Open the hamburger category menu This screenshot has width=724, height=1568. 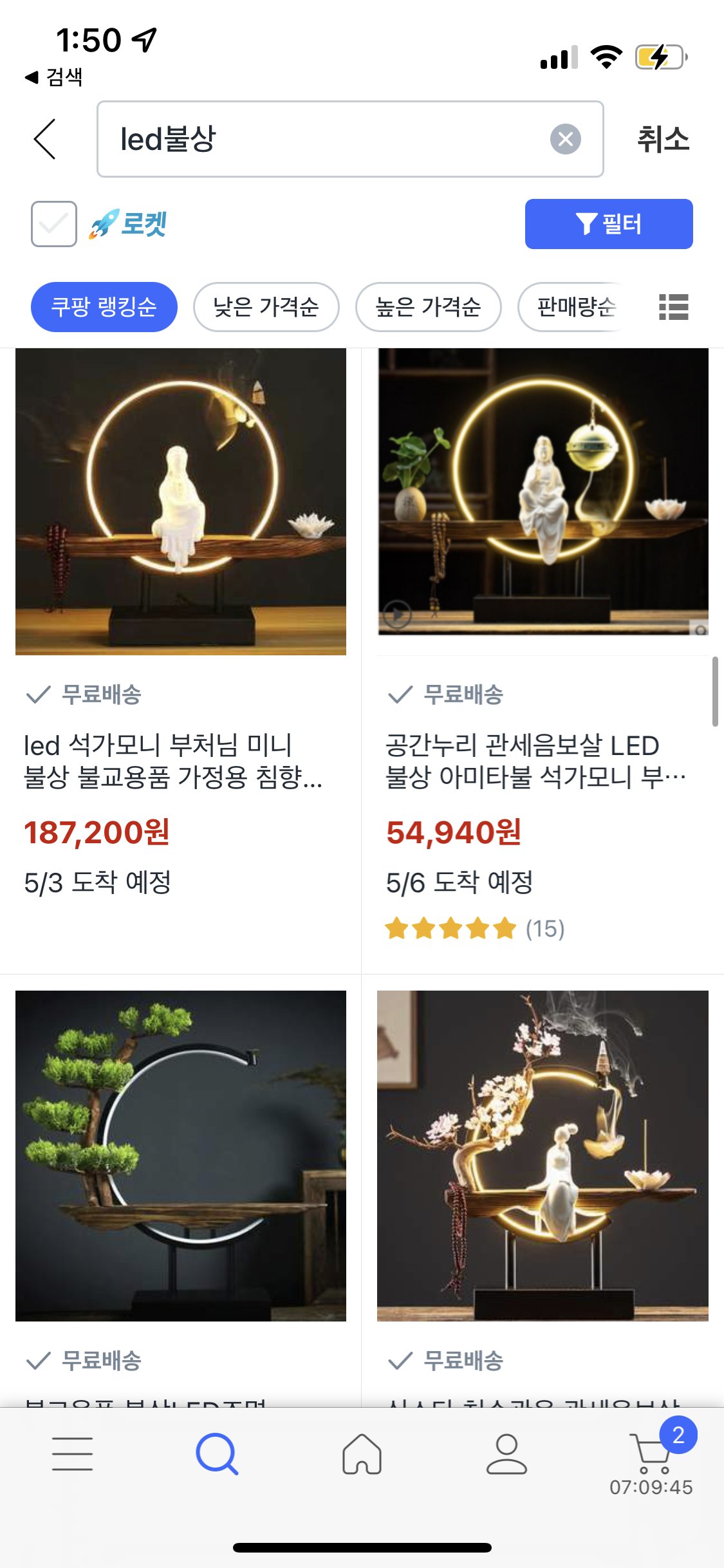pyautogui.click(x=72, y=1453)
